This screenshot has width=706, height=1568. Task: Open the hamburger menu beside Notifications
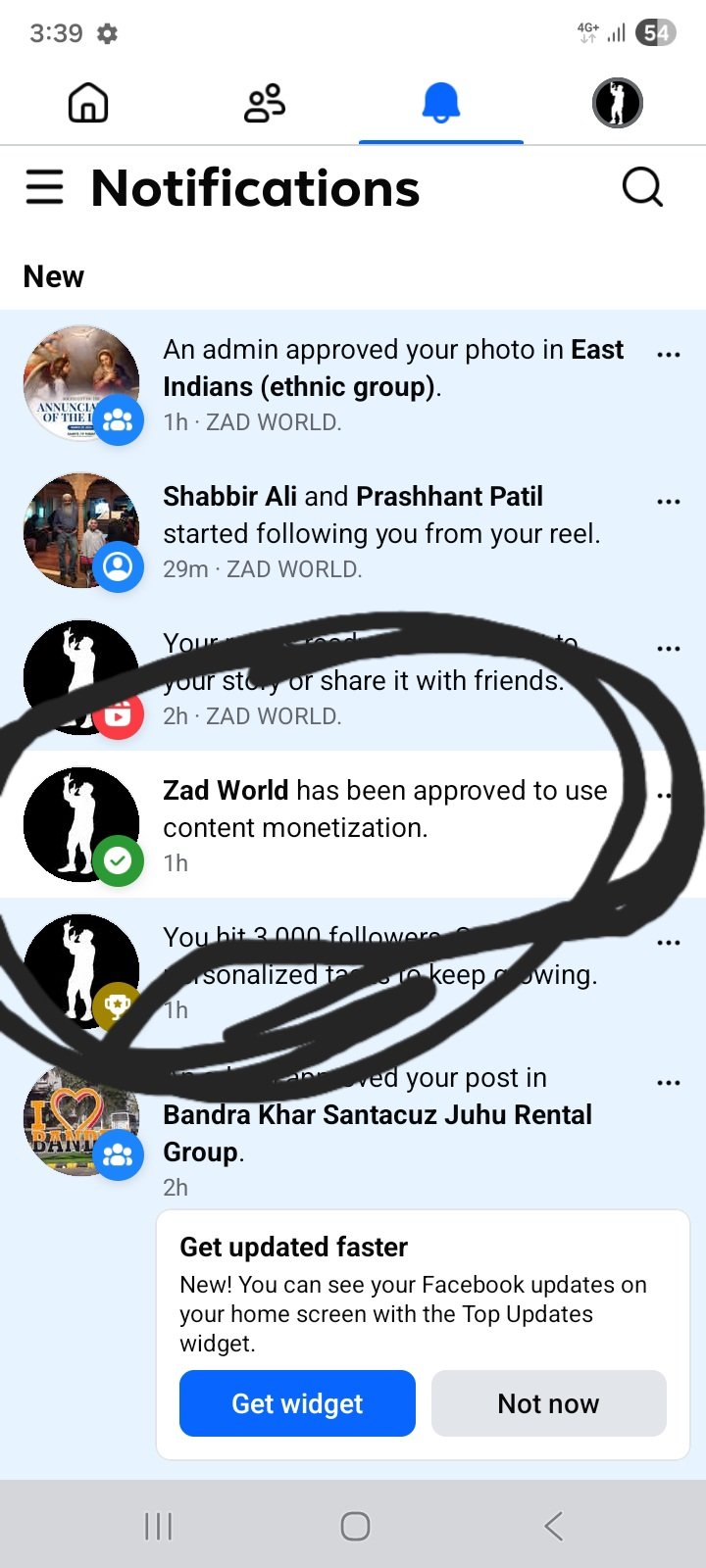(45, 187)
